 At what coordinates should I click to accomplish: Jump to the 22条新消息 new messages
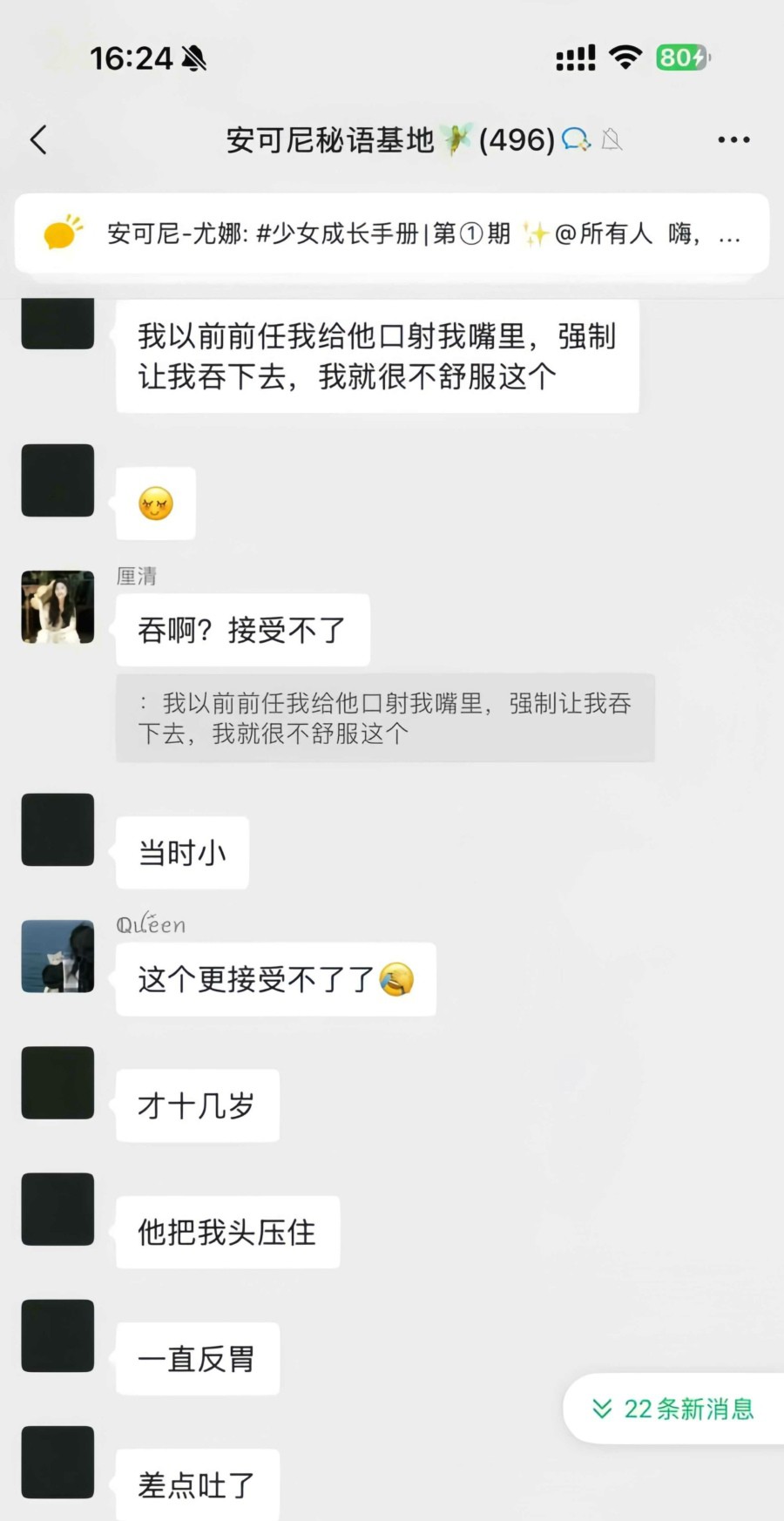674,1409
